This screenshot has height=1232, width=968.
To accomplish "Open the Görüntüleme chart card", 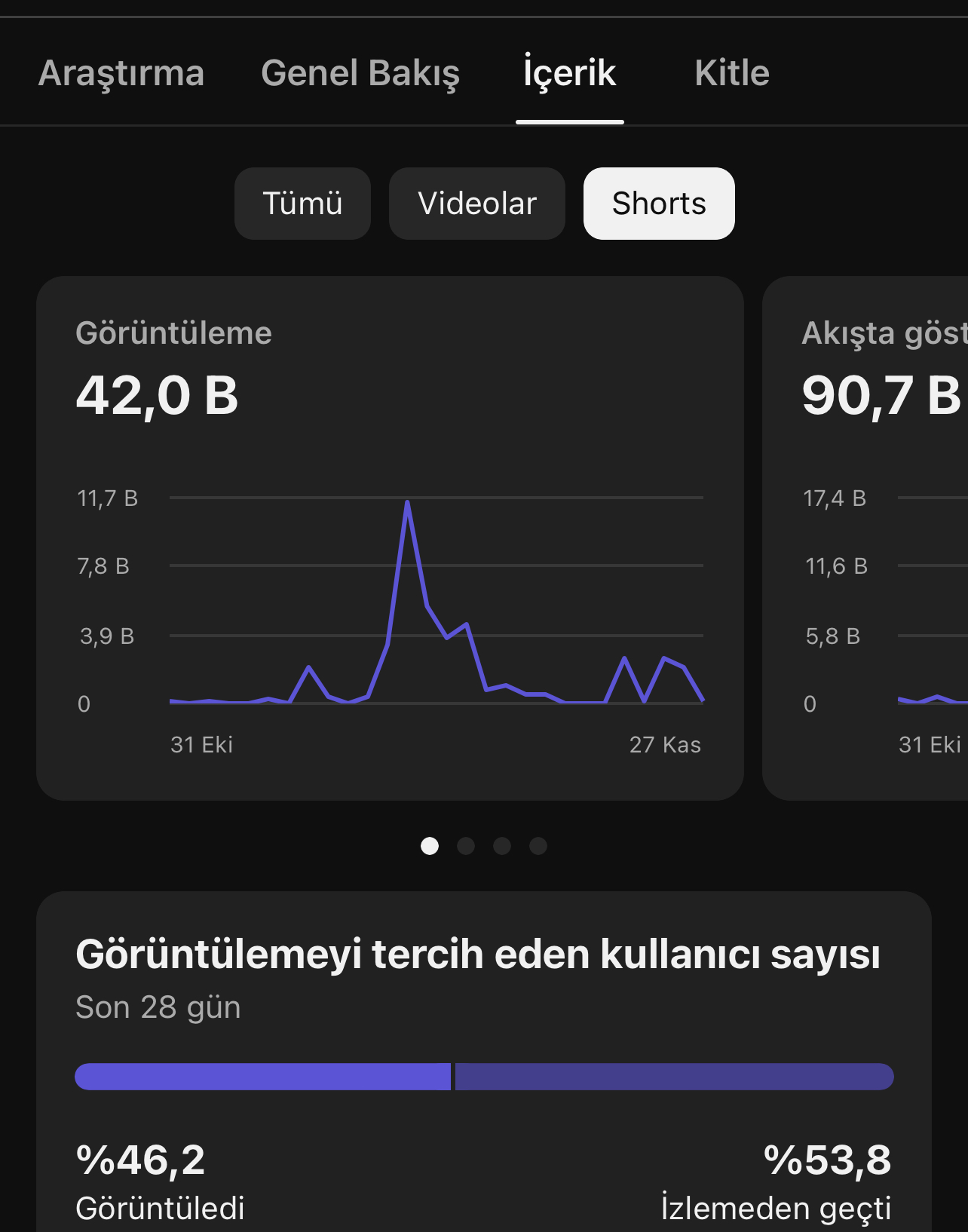I will click(390, 538).
